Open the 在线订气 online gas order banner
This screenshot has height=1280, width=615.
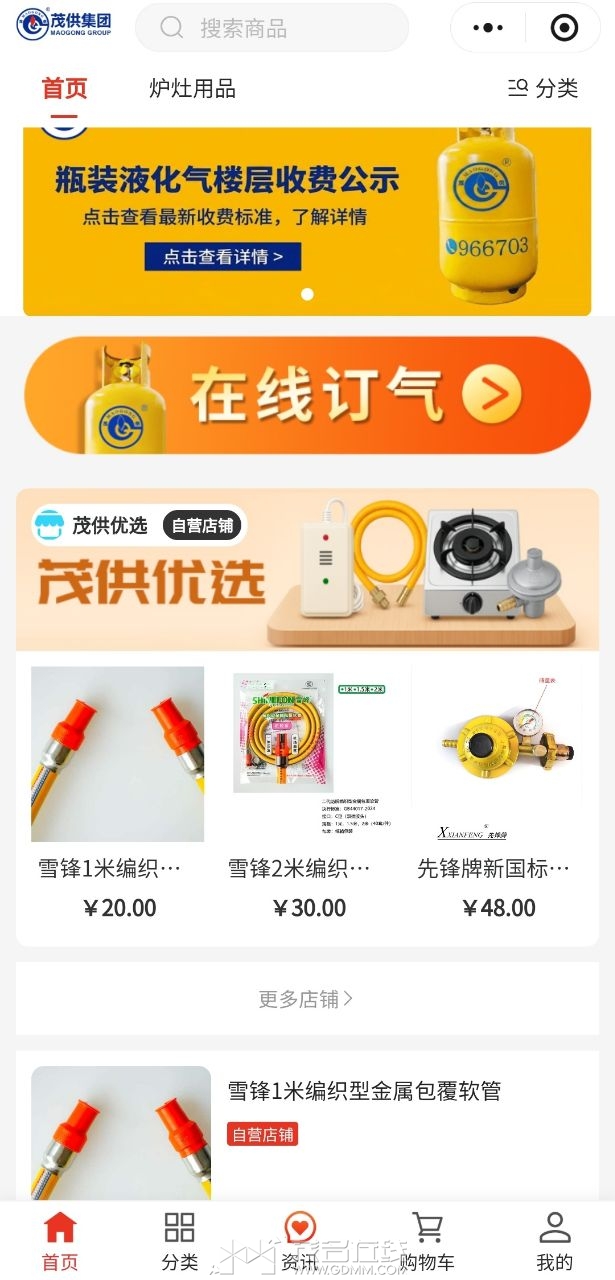pos(308,395)
